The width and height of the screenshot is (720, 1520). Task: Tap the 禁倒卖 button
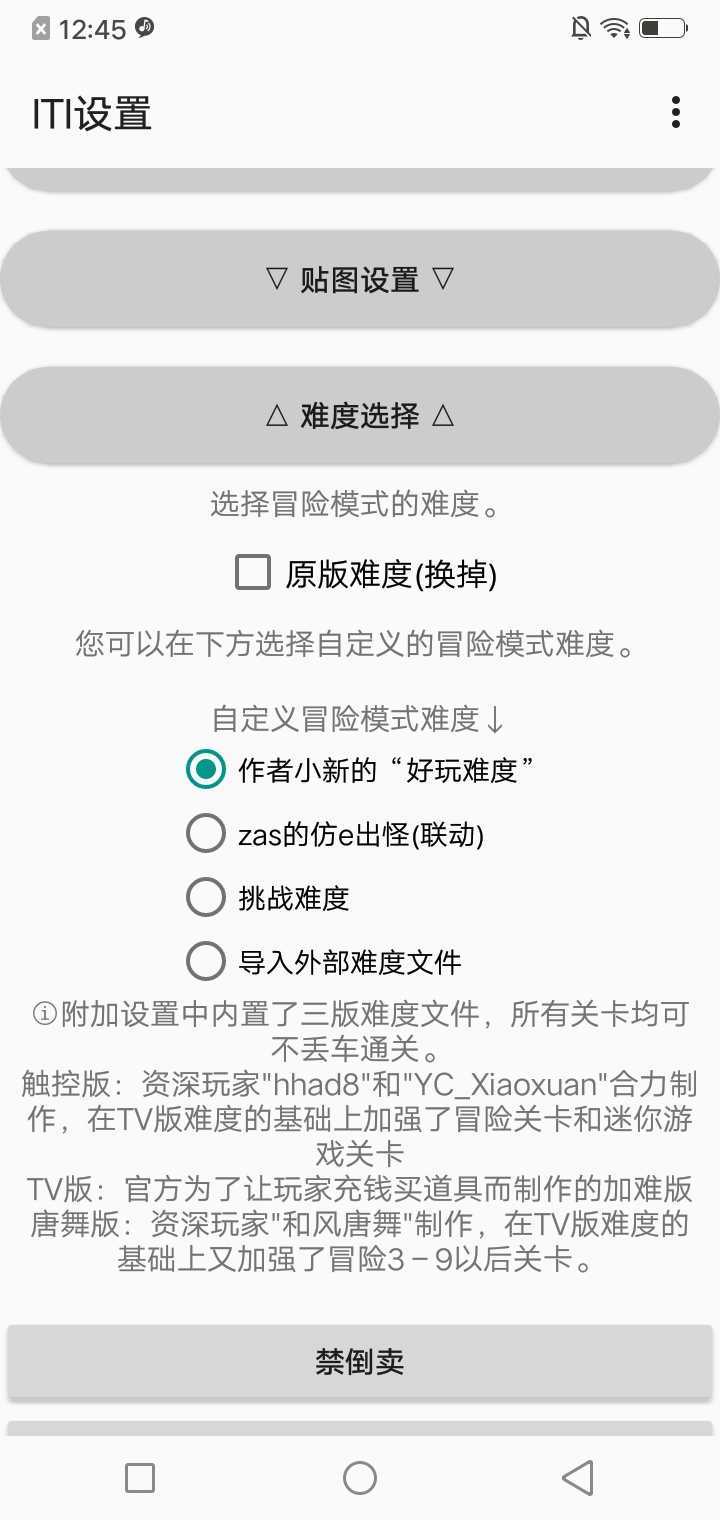[x=360, y=1362]
